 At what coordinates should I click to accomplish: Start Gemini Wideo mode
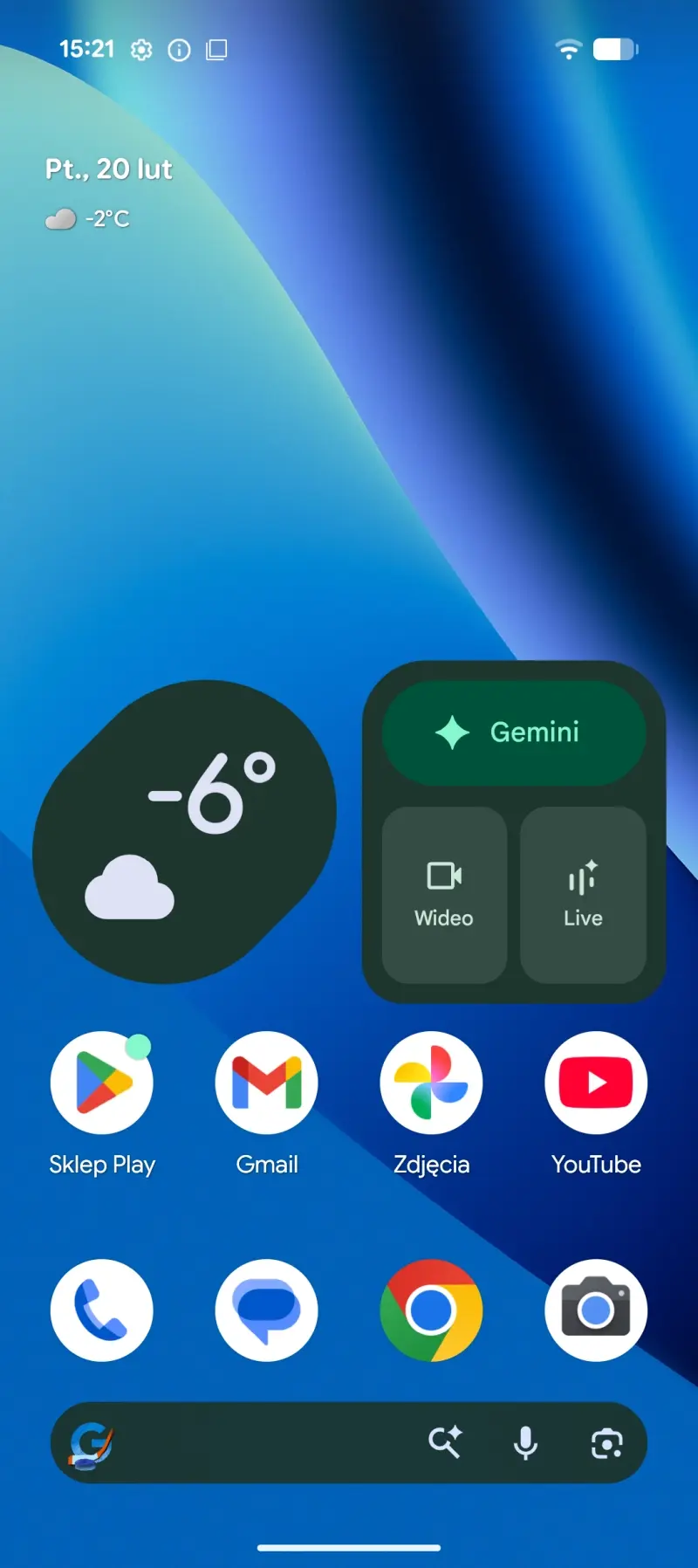coord(444,895)
